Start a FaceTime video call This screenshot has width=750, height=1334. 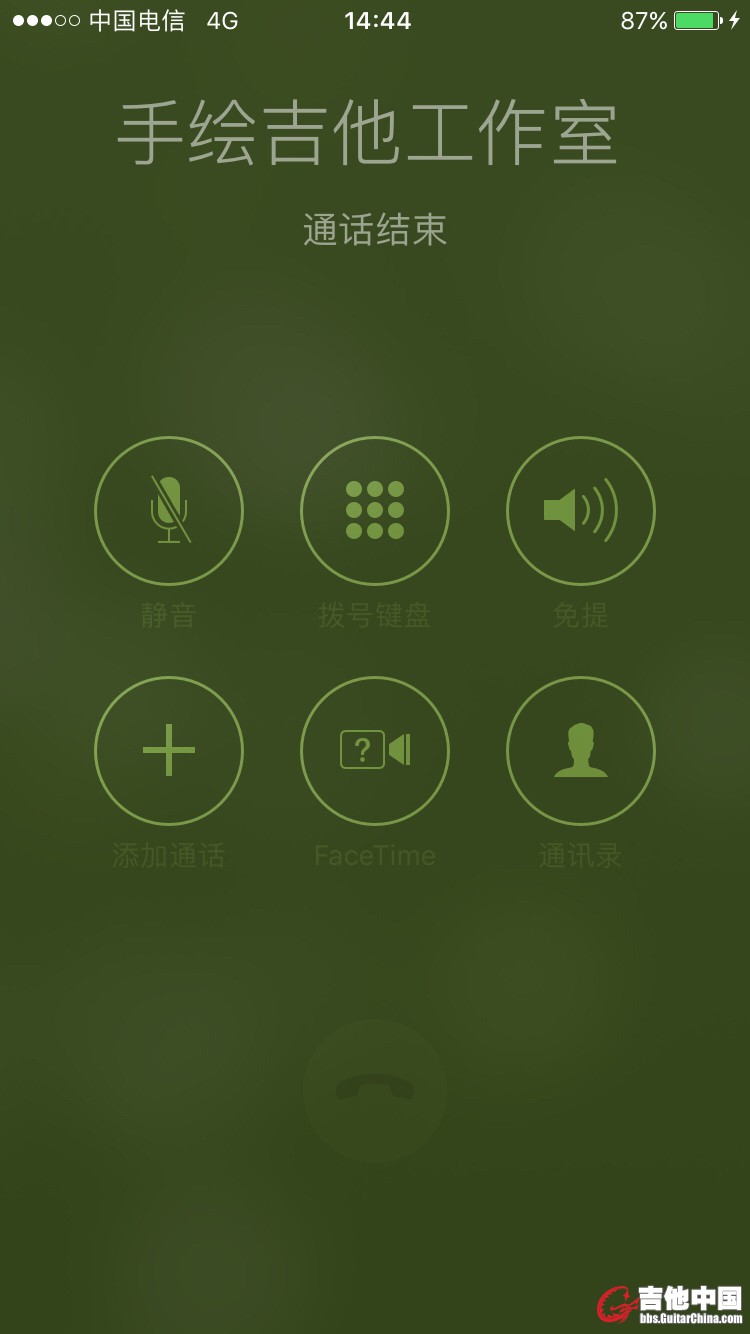375,751
